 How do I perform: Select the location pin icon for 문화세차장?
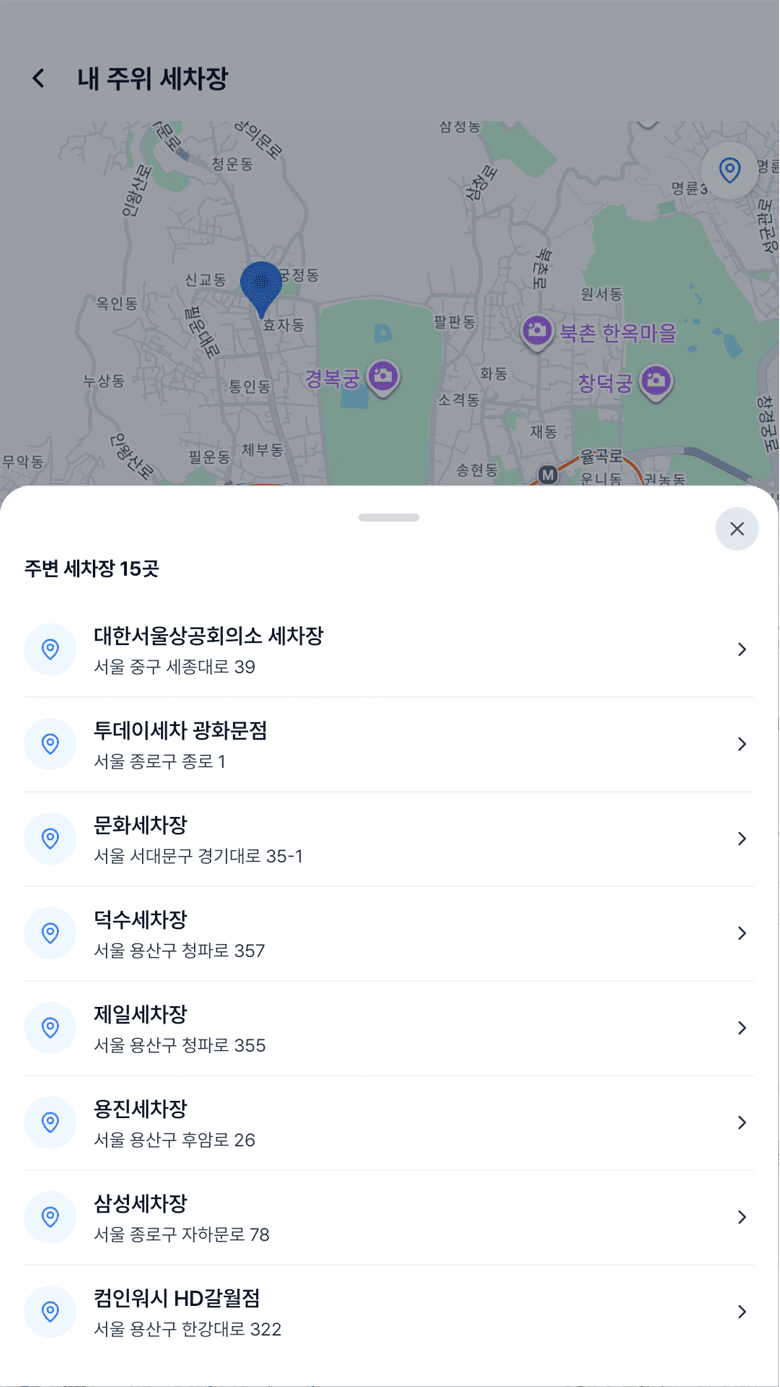(x=50, y=838)
